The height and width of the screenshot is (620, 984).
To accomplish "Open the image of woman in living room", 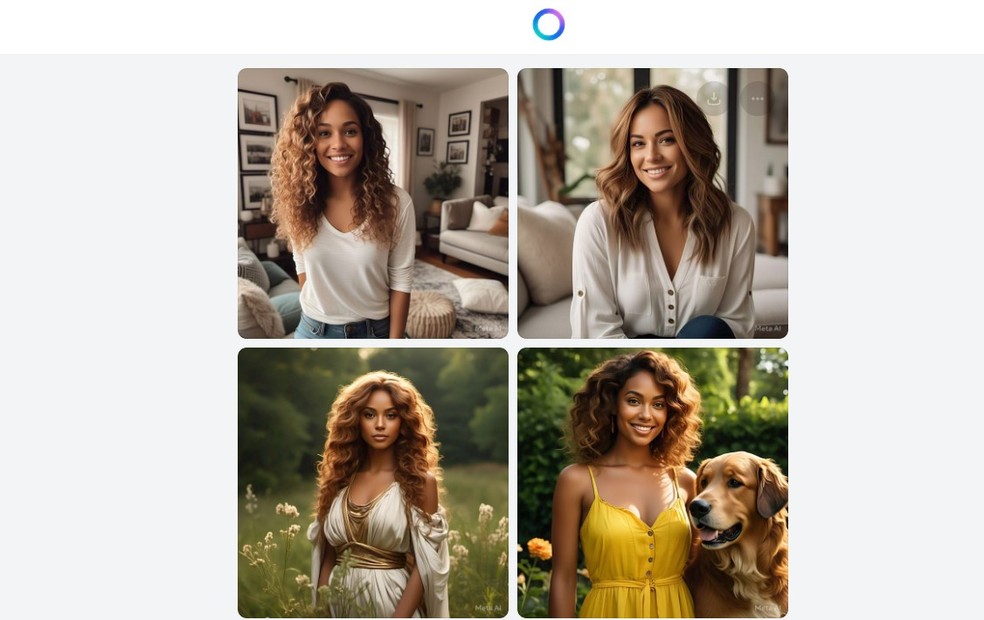I will [372, 203].
